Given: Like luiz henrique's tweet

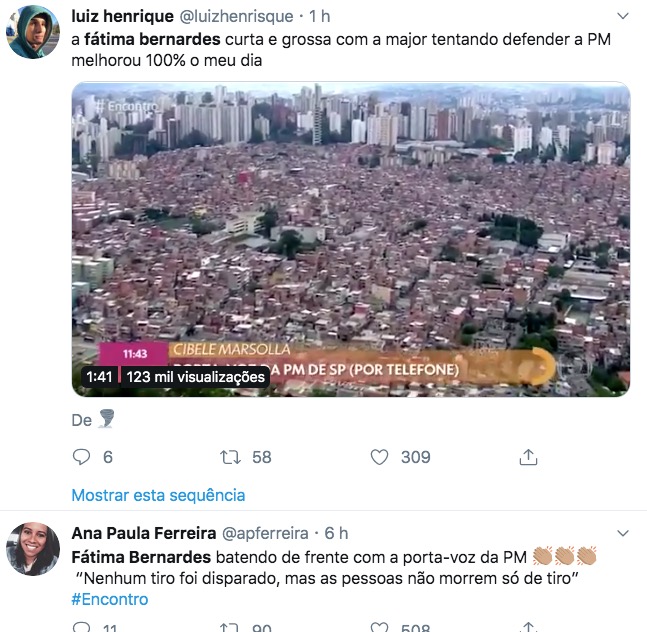Looking at the screenshot, I should coord(379,457).
